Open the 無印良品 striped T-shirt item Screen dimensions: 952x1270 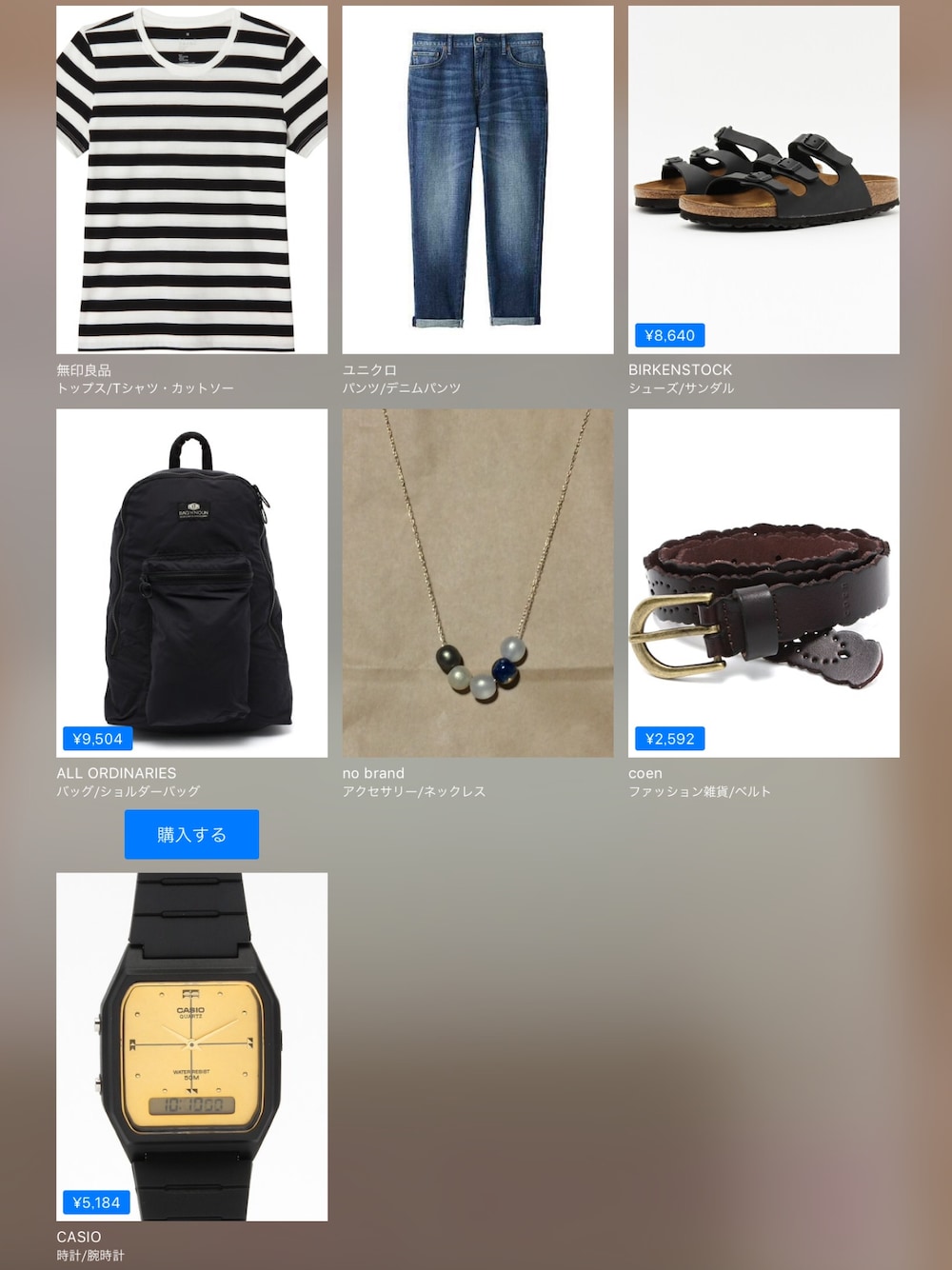191,180
